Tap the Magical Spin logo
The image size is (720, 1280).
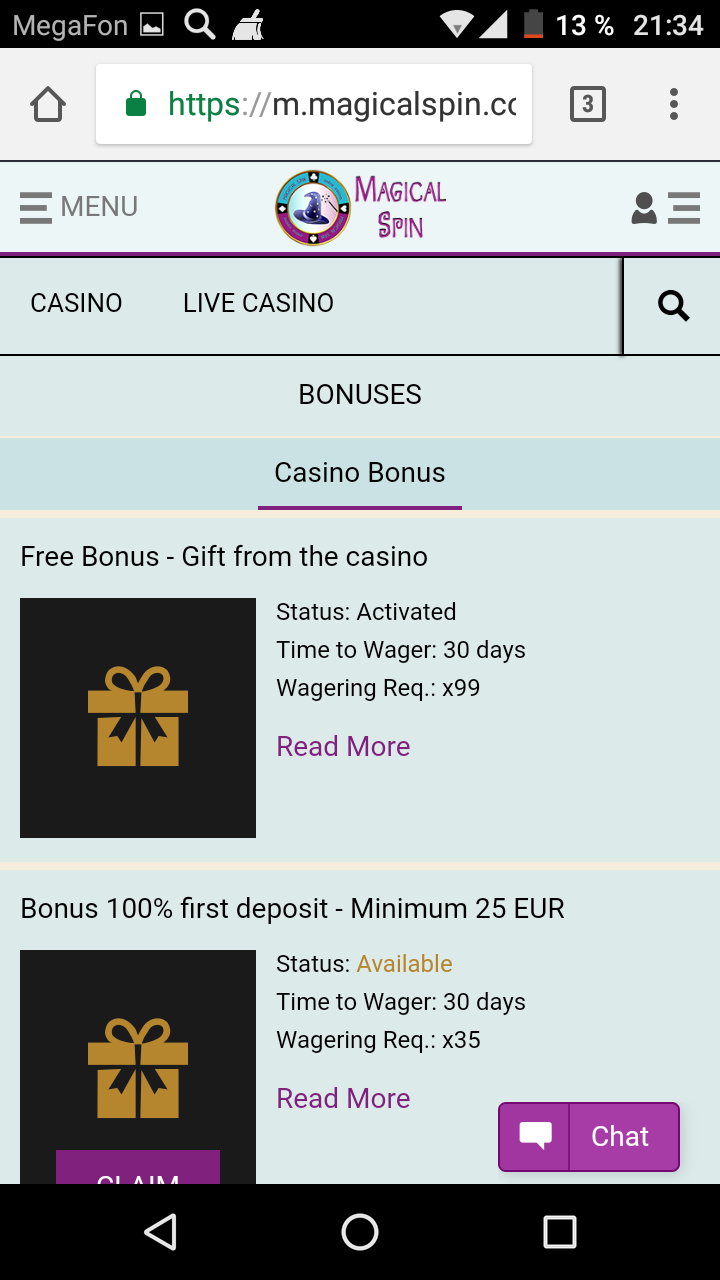(x=360, y=208)
